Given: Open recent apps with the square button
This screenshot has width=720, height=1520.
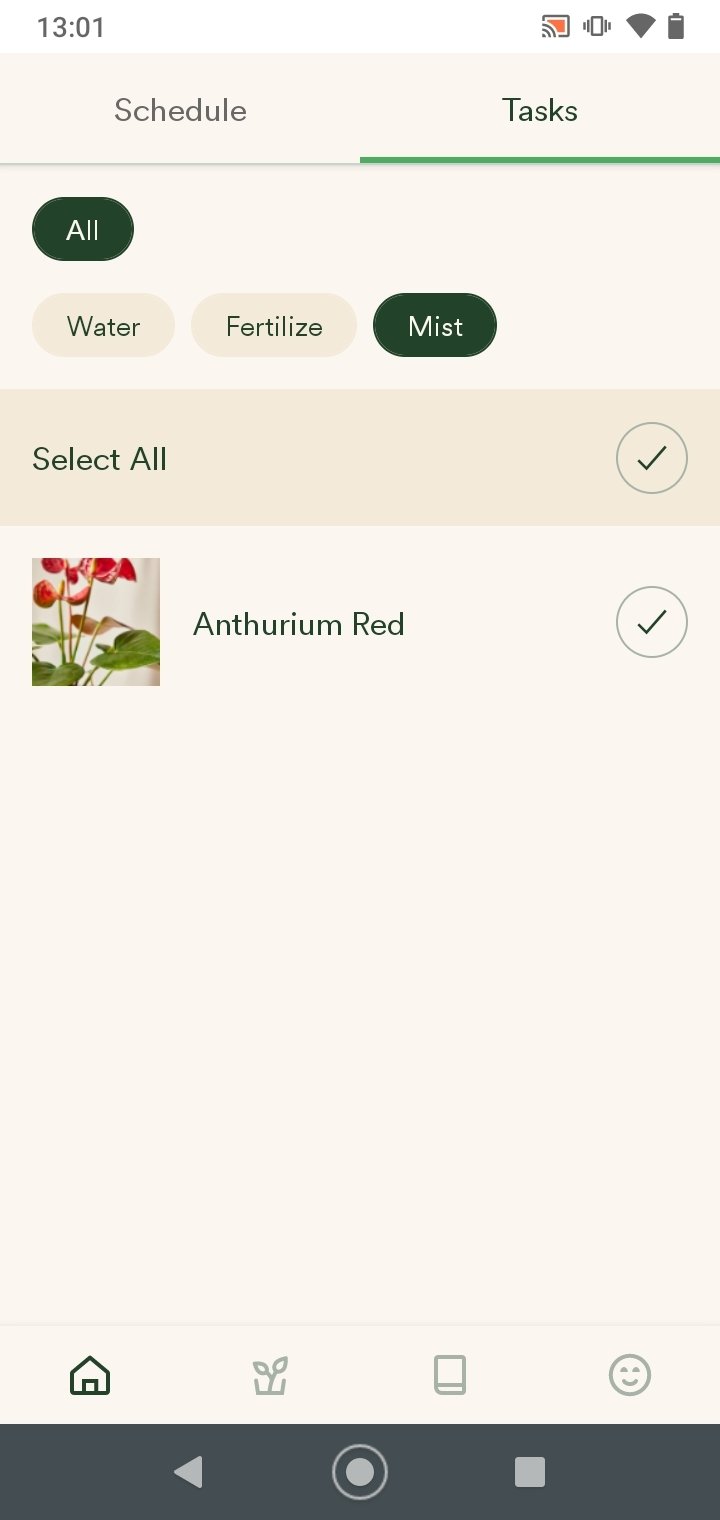Looking at the screenshot, I should pos(530,1472).
